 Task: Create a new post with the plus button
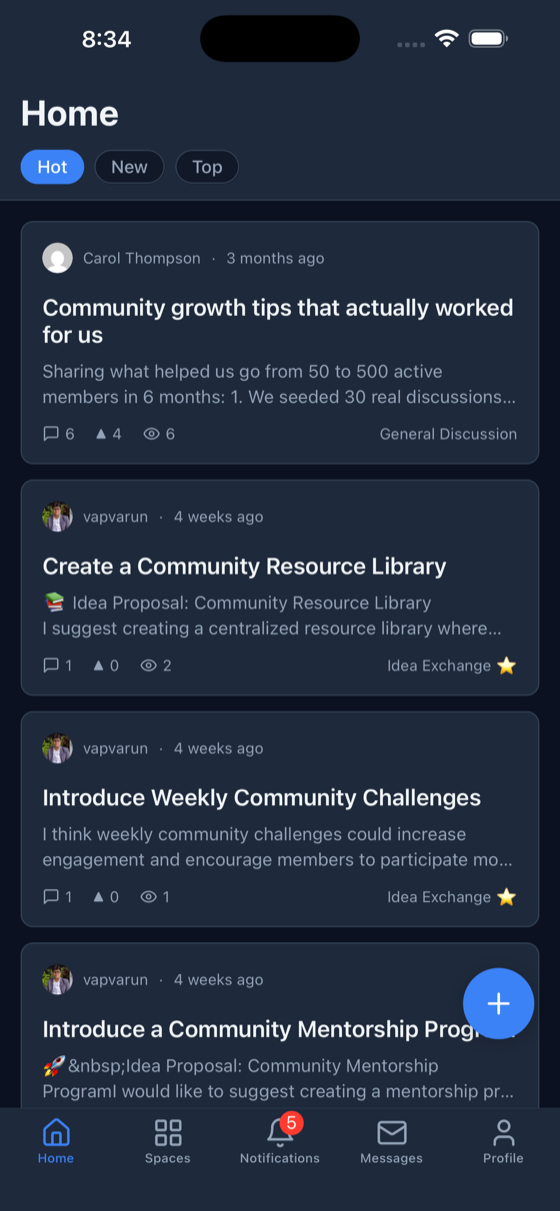(x=498, y=1004)
